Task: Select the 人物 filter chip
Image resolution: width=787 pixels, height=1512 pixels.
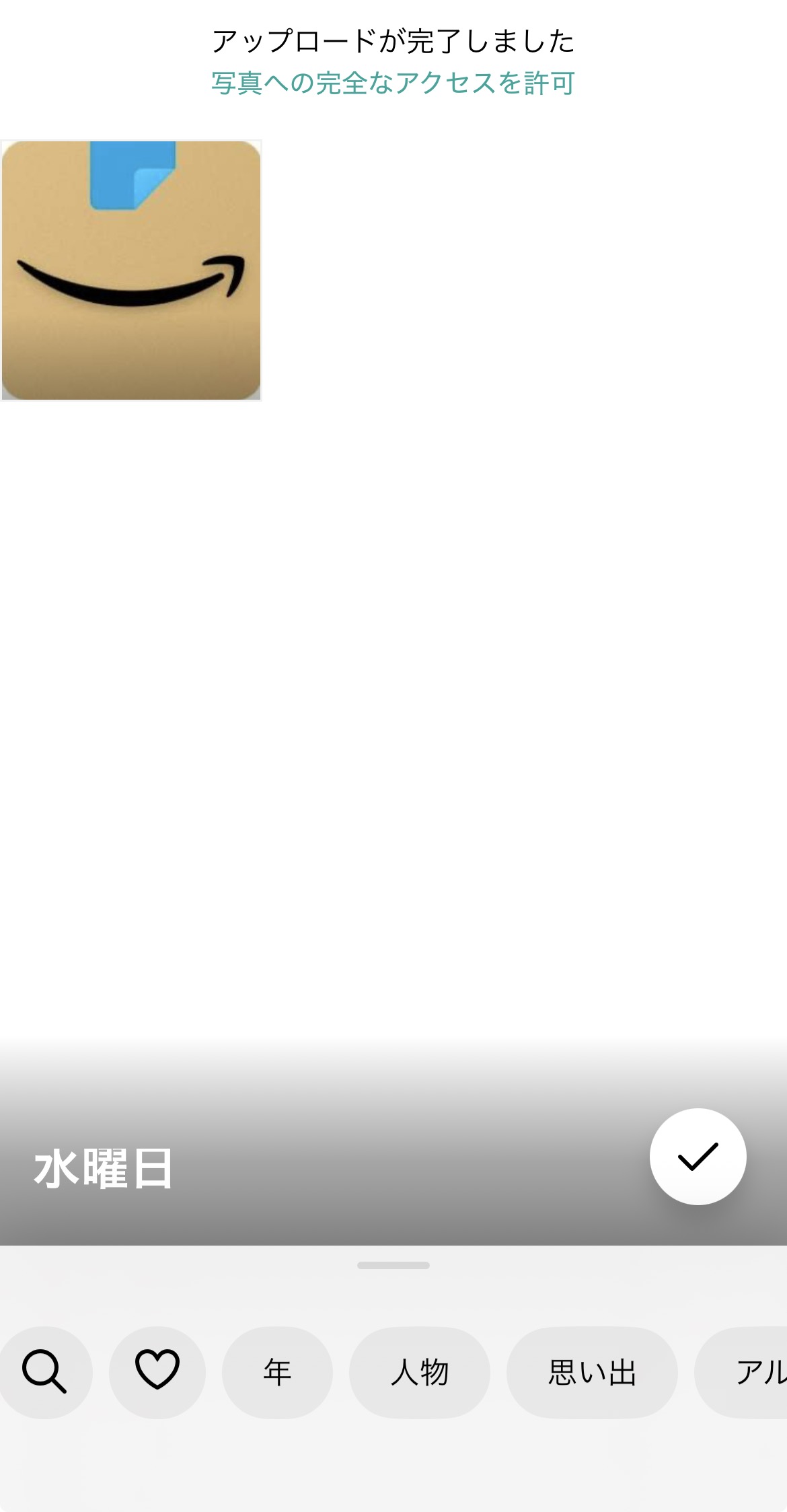Action: (x=419, y=1372)
